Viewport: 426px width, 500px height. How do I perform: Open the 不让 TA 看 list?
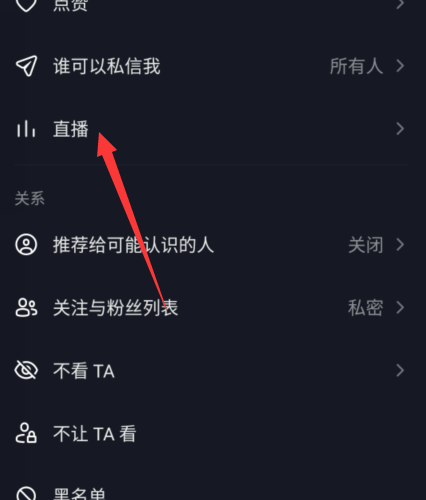point(213,433)
